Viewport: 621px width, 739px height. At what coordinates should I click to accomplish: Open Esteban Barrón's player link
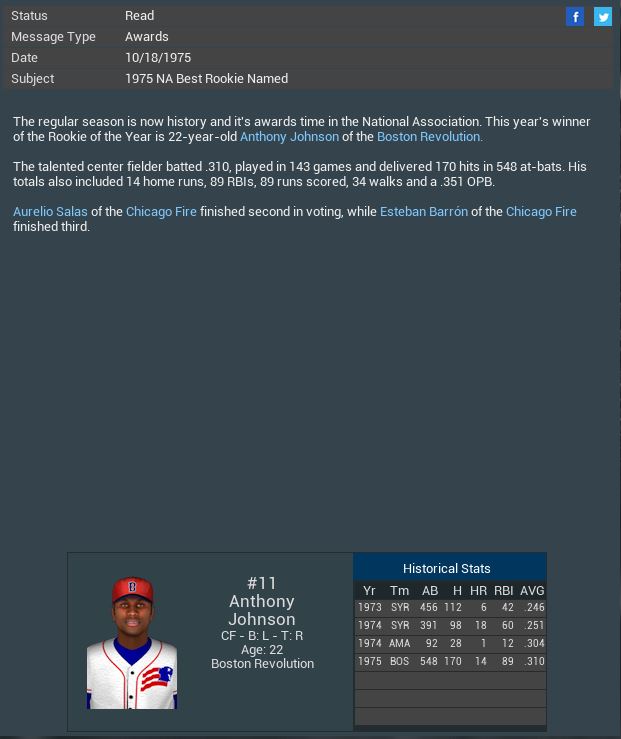(423, 212)
